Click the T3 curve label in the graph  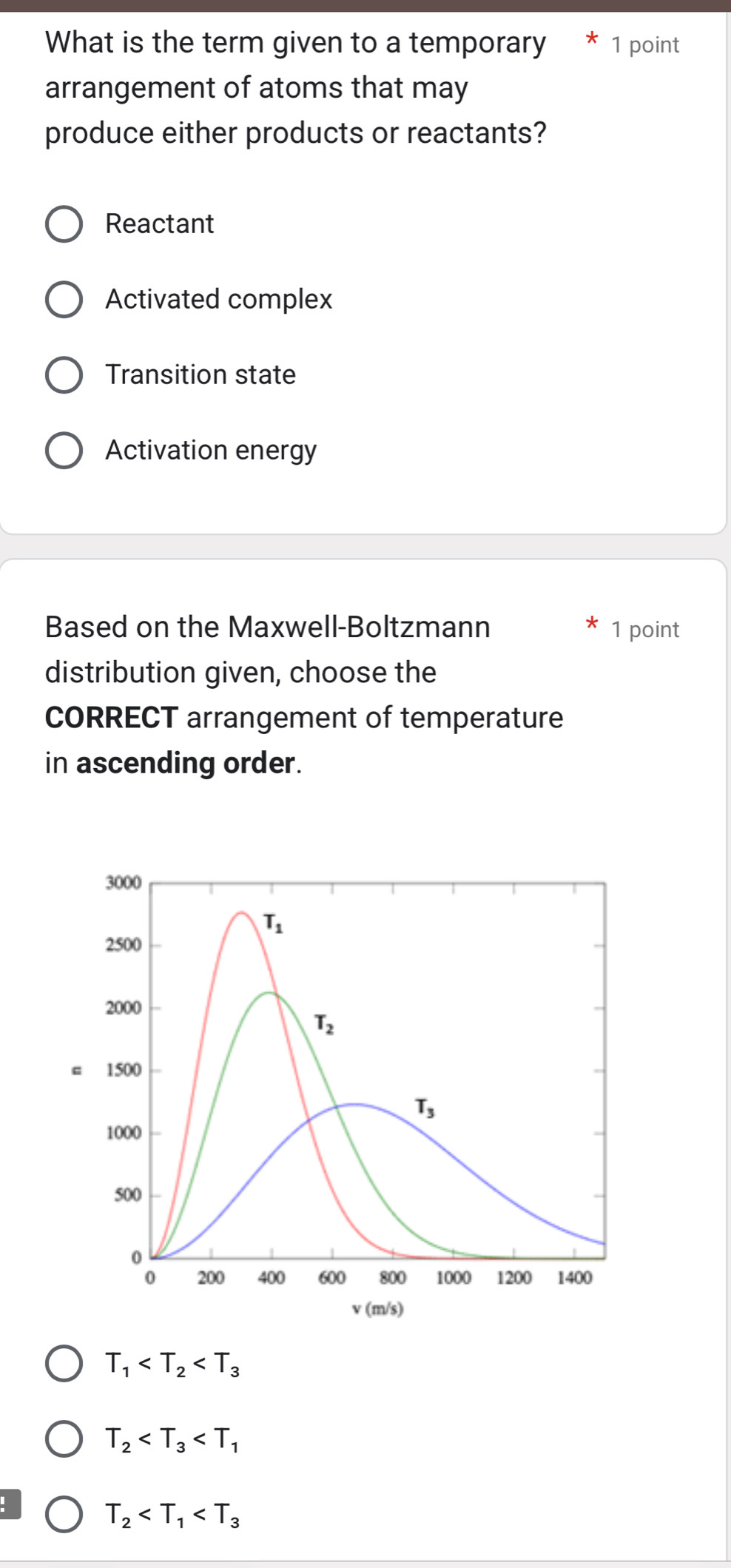click(x=425, y=1109)
